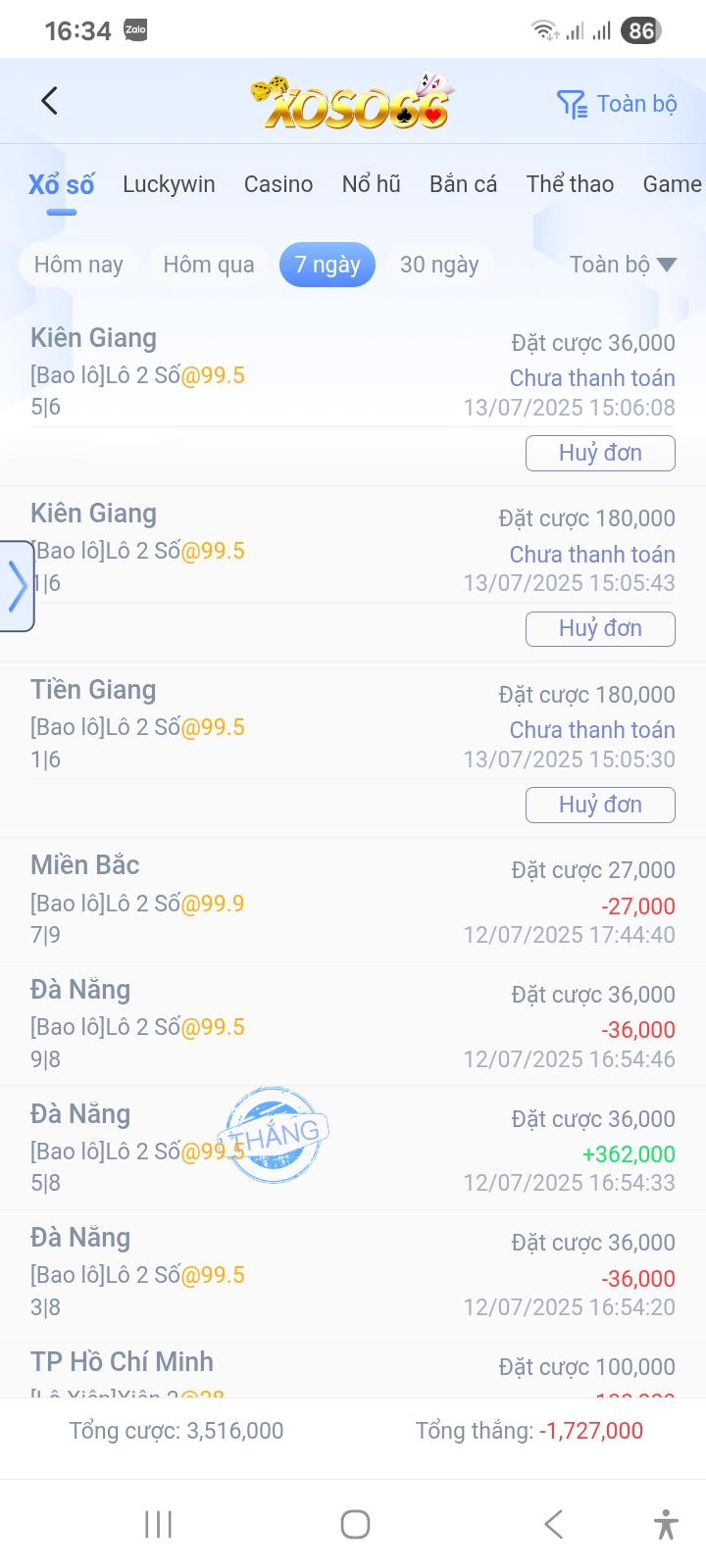
Task: Cancel the Kiên Giang 36,000 bet order
Action: click(x=600, y=453)
